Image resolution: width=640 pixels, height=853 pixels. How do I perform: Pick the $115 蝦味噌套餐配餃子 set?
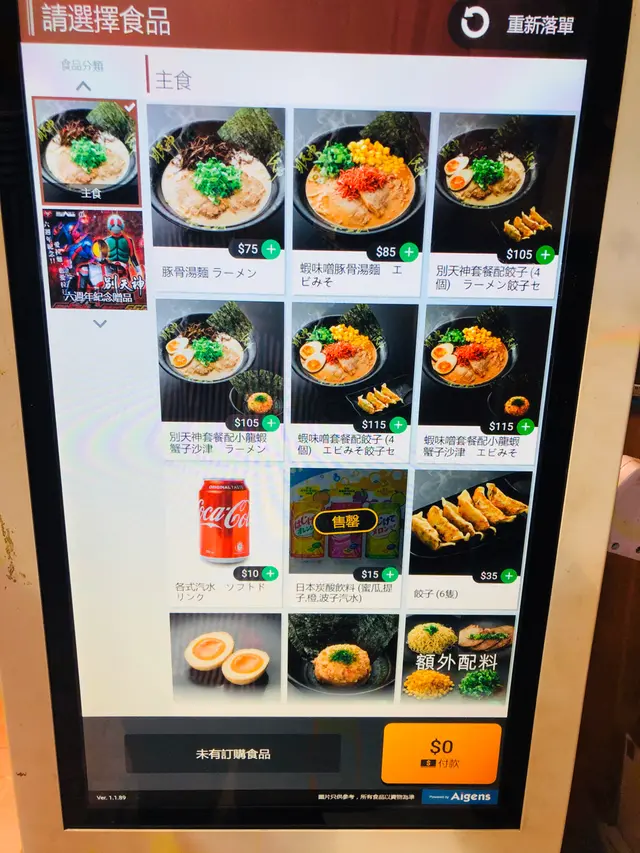click(398, 425)
